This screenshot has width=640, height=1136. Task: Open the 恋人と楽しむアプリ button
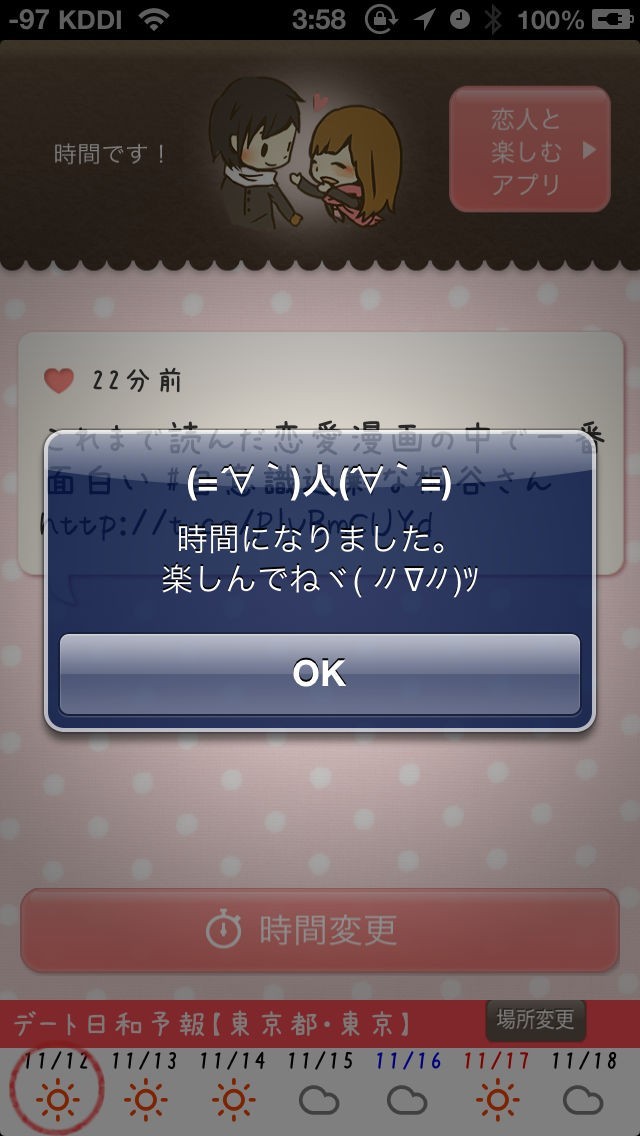pos(530,149)
